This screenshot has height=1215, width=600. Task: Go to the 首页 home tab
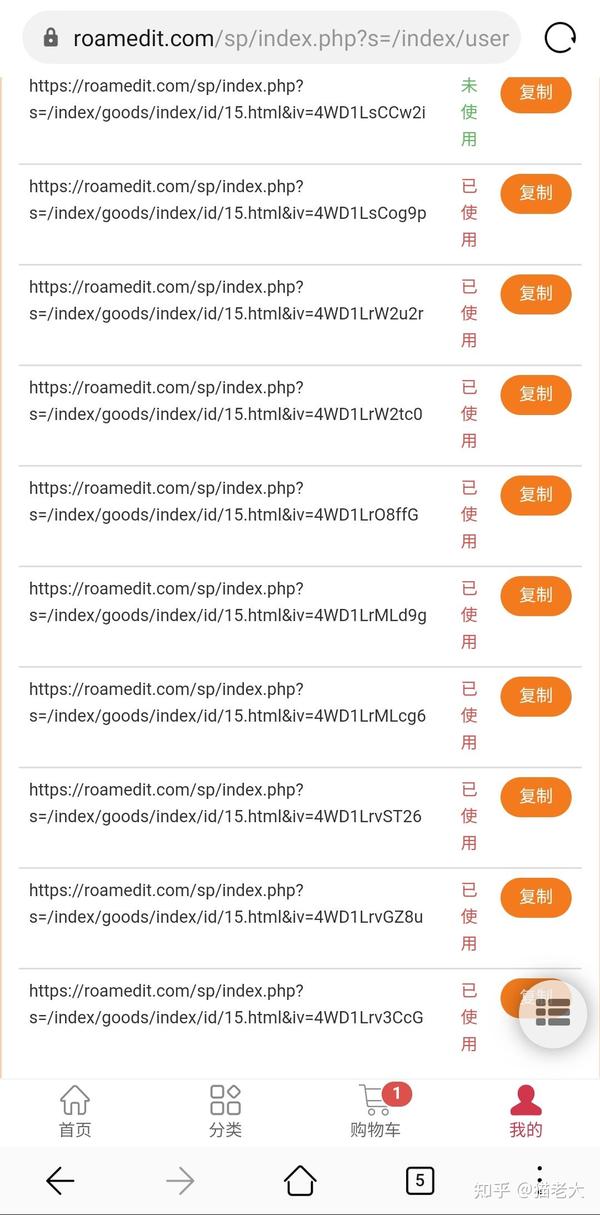click(75, 1112)
